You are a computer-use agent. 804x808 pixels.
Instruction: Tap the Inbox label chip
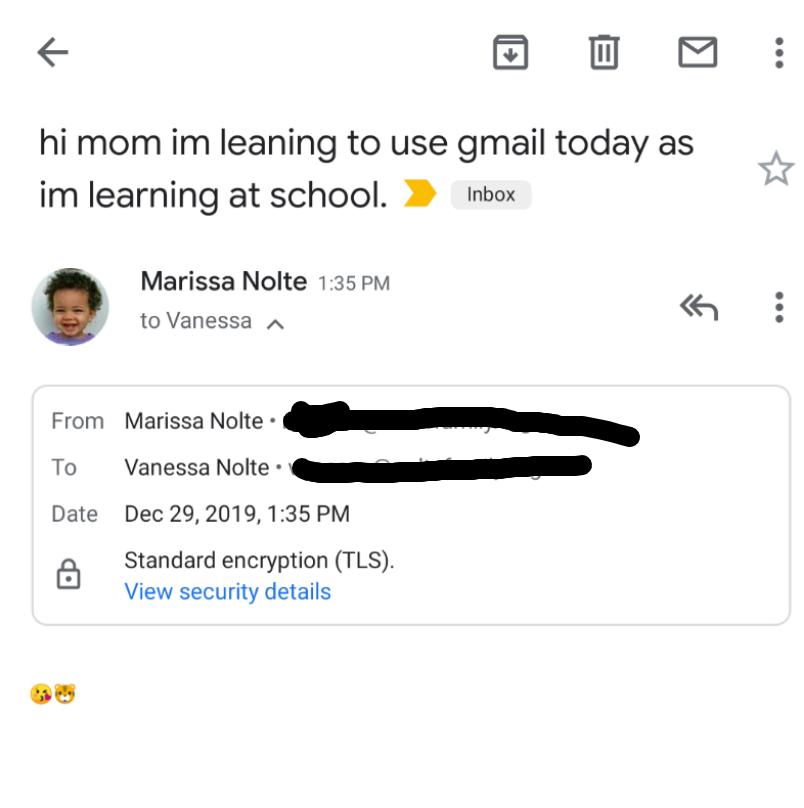pos(491,195)
